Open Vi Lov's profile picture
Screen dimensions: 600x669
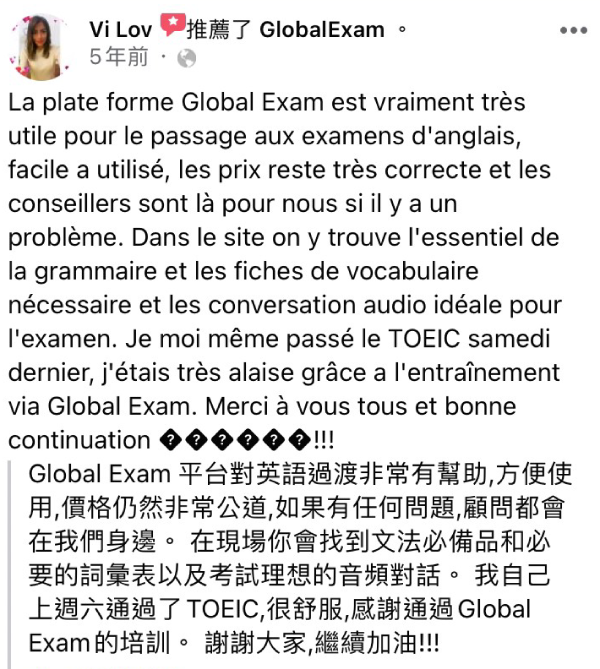[43, 46]
